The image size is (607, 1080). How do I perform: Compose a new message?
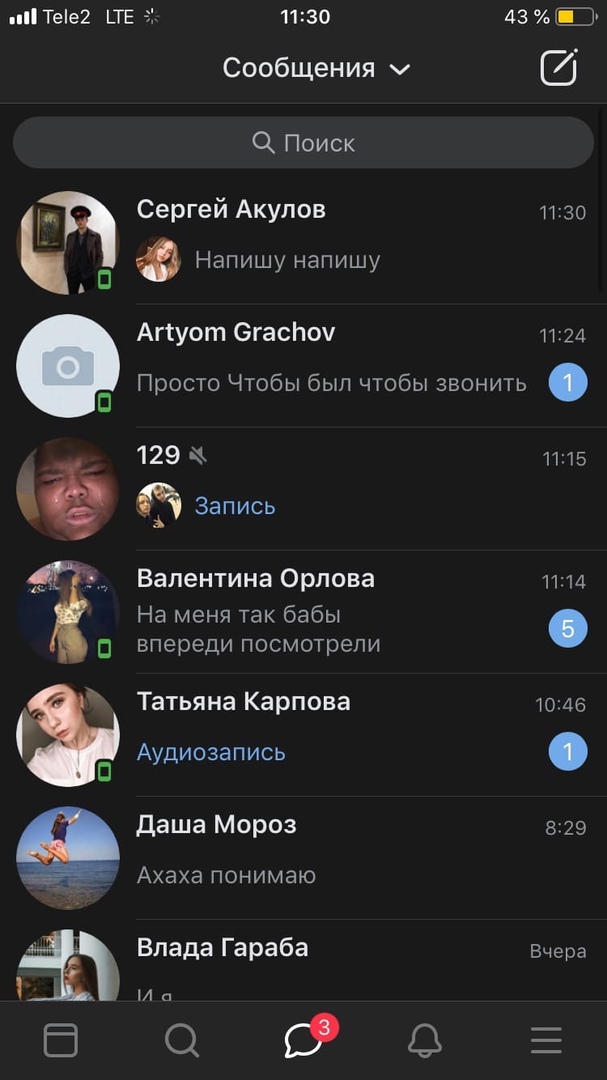pos(558,68)
